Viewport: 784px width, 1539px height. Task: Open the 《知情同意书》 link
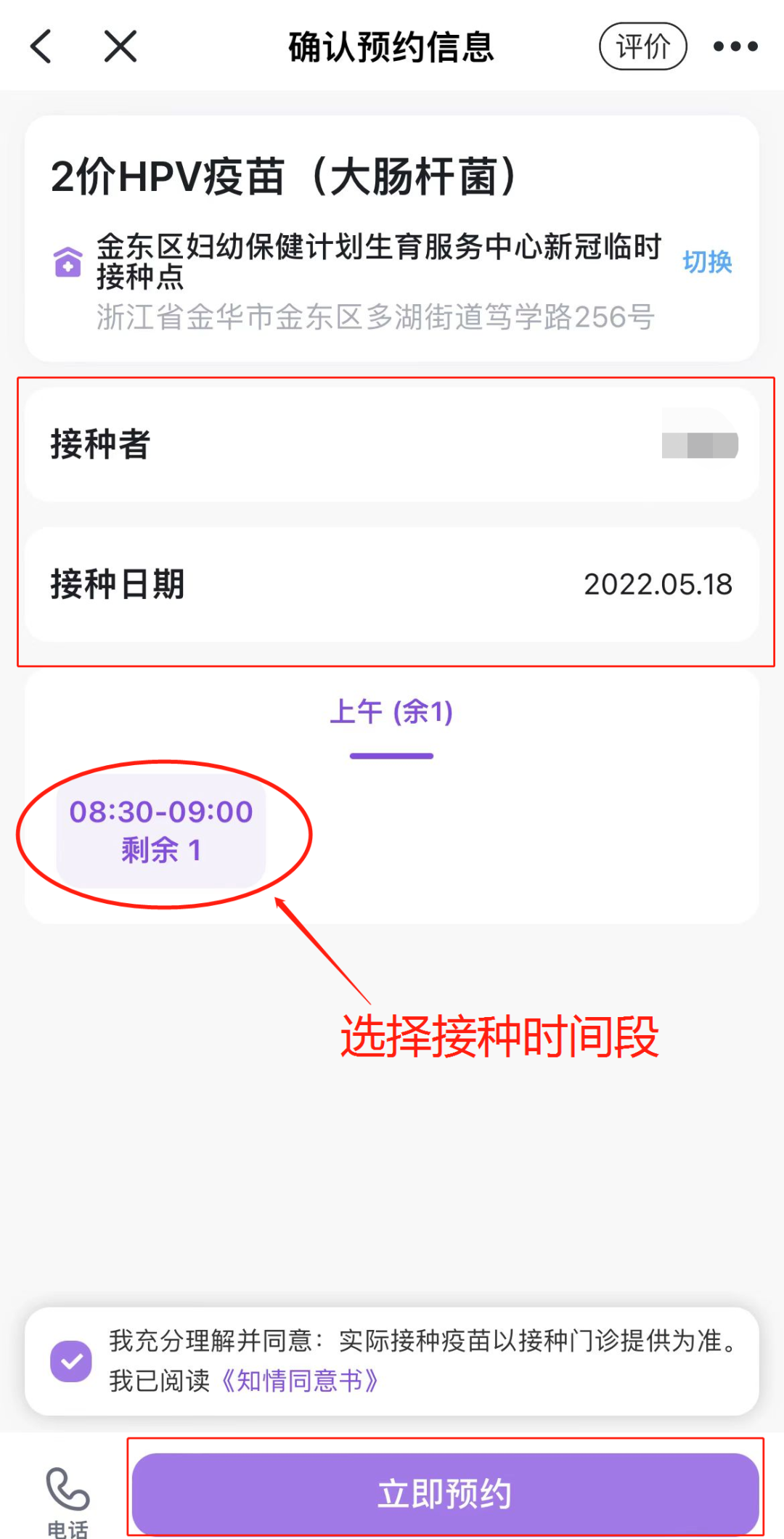(300, 1381)
